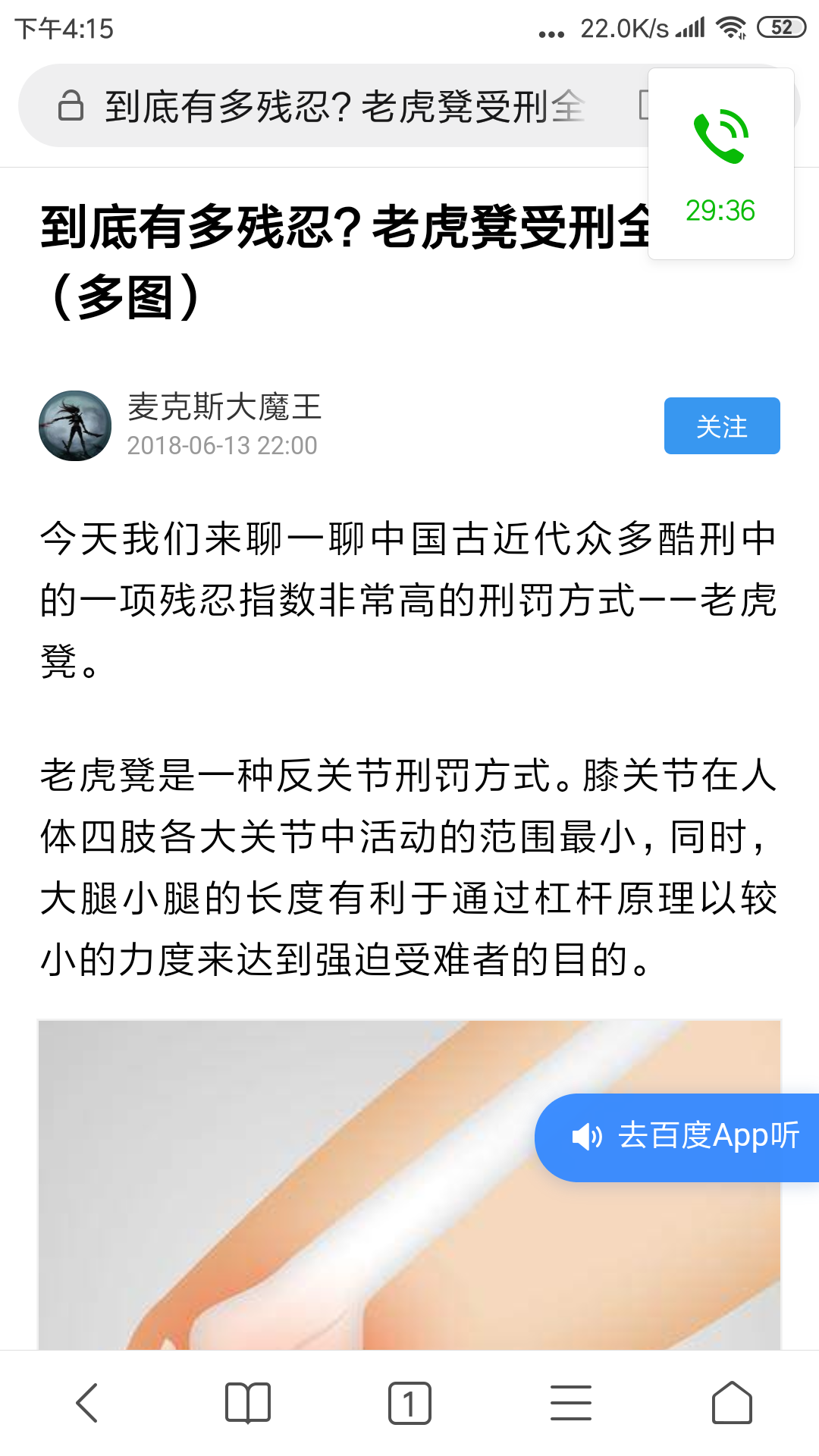This screenshot has width=819, height=1456.
Task: Return to the ongoing call from the floating widget
Action: (720, 163)
